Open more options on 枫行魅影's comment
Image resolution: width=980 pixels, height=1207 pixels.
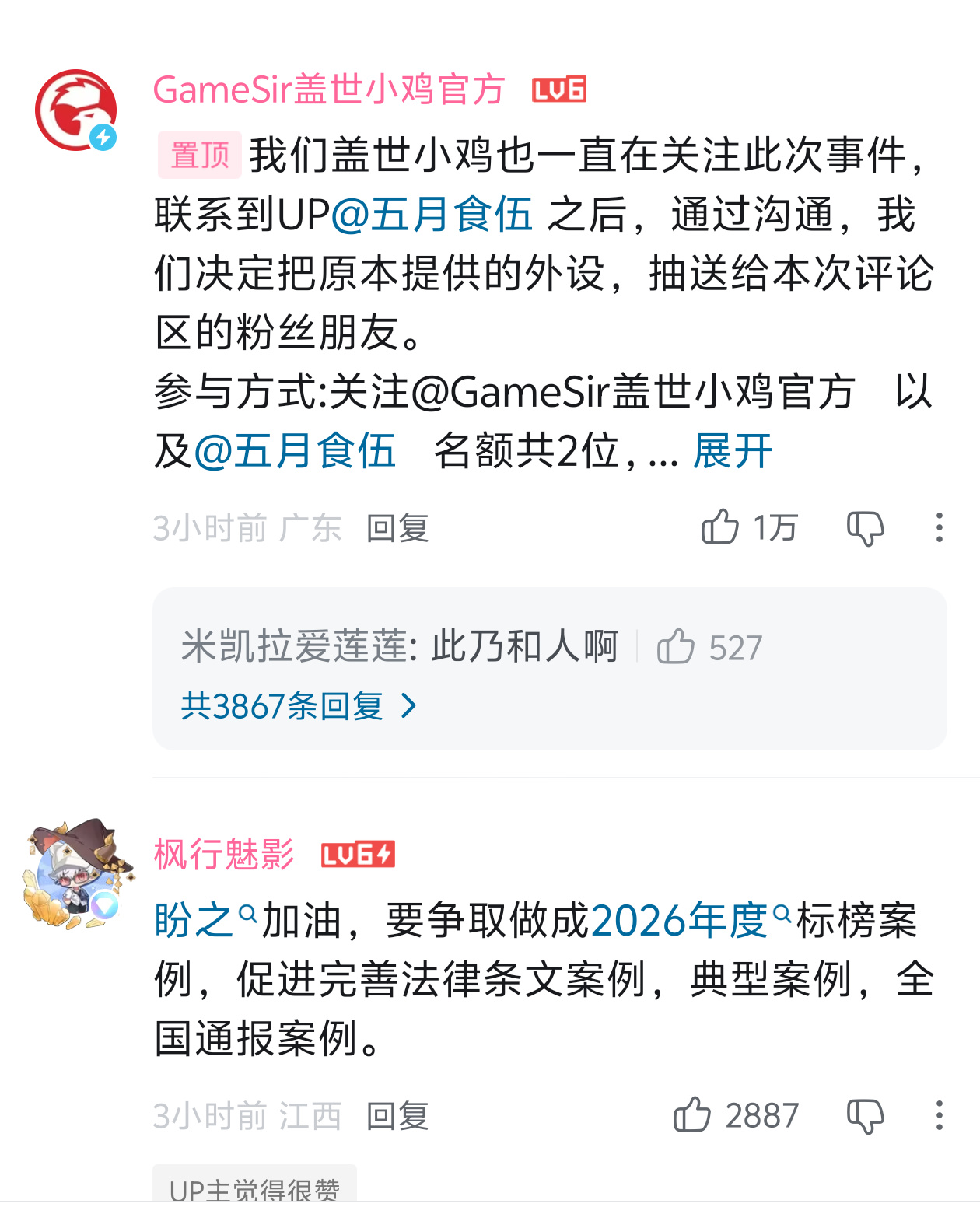click(940, 1115)
